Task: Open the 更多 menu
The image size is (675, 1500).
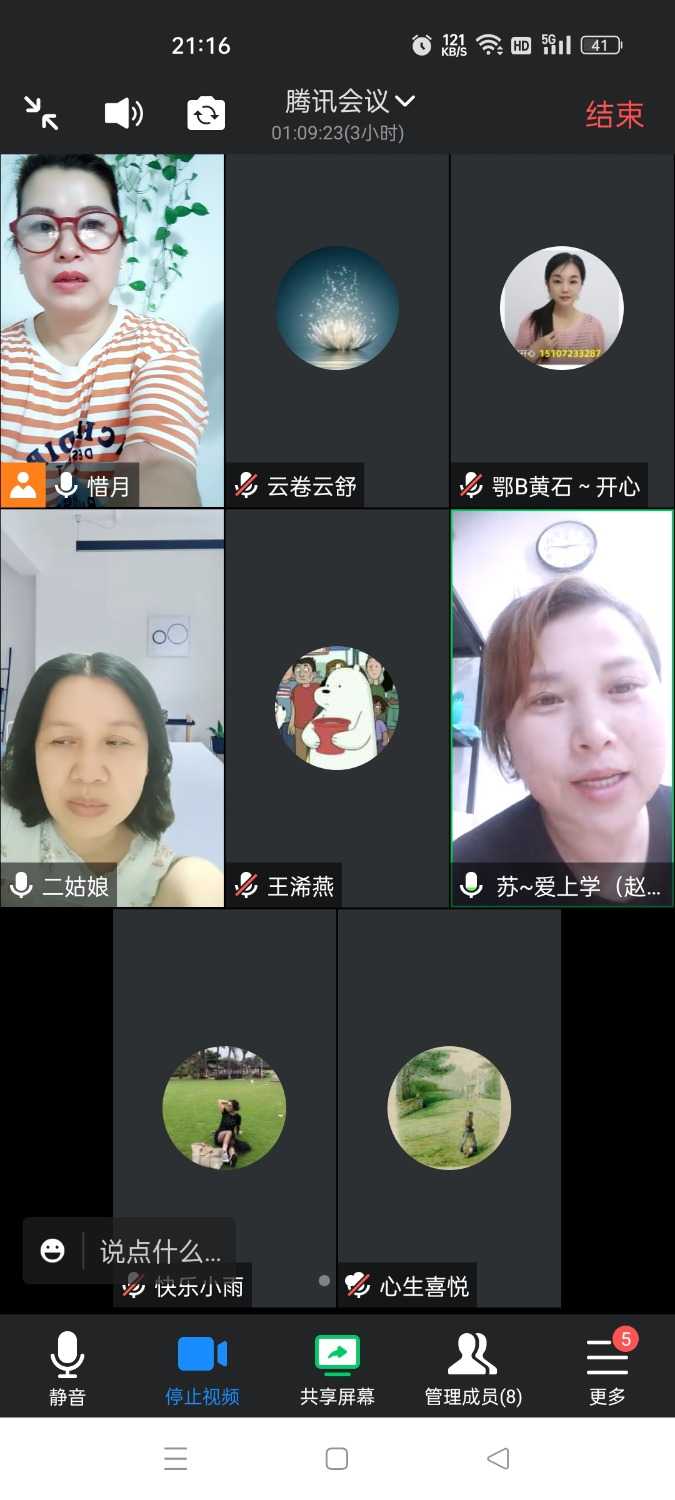Action: [607, 1367]
